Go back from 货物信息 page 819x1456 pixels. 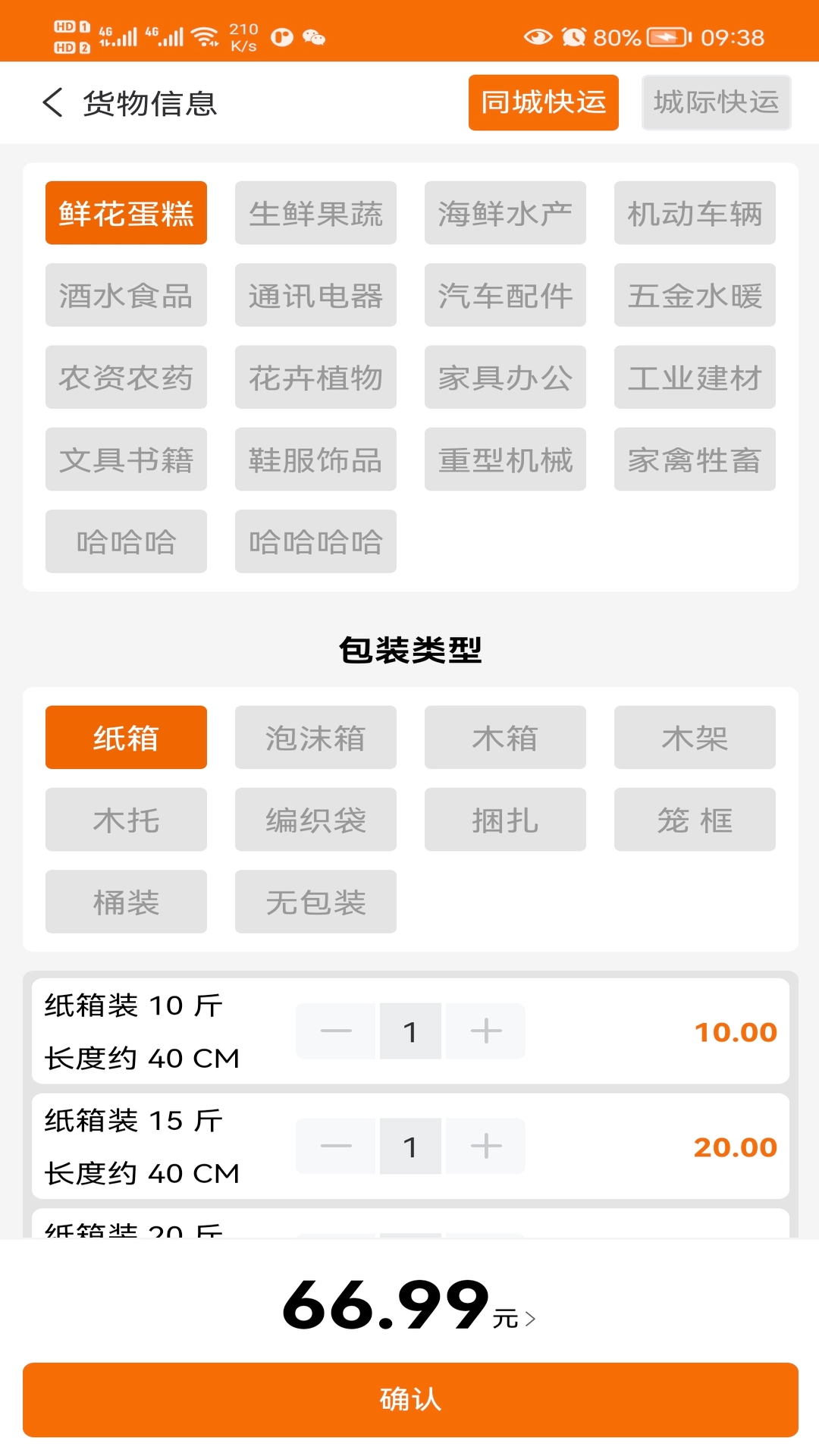52,102
